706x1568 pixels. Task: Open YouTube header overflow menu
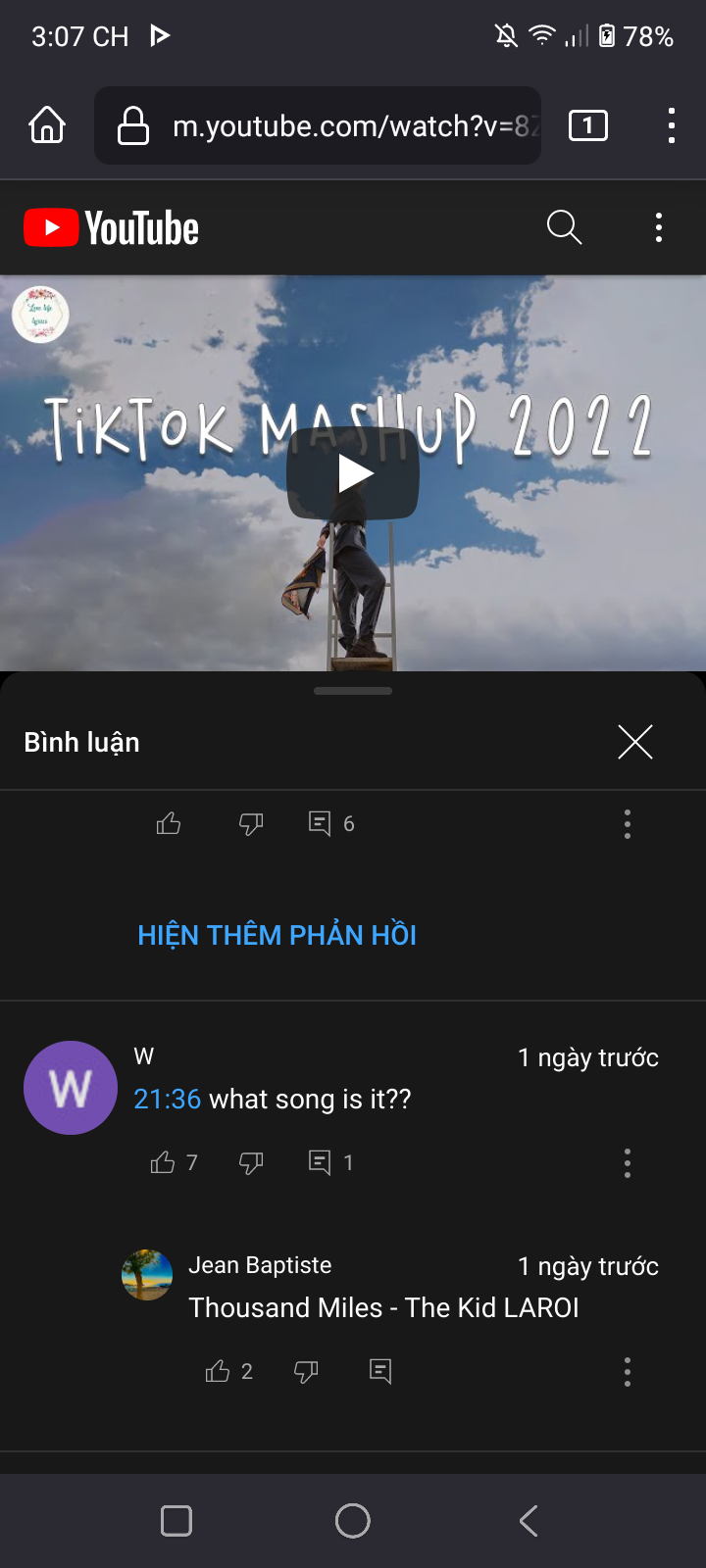659,227
